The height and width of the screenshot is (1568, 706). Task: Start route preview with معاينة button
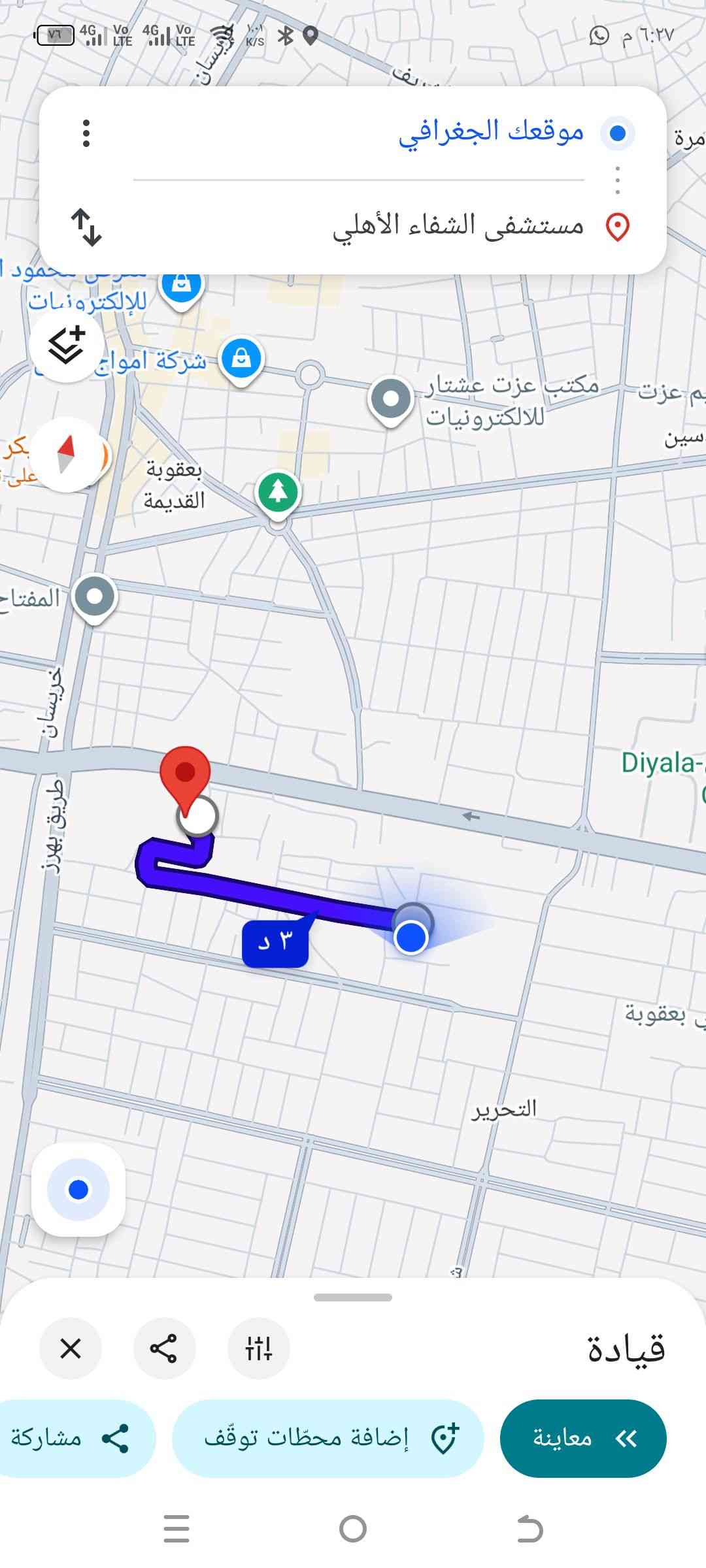pos(583,1438)
